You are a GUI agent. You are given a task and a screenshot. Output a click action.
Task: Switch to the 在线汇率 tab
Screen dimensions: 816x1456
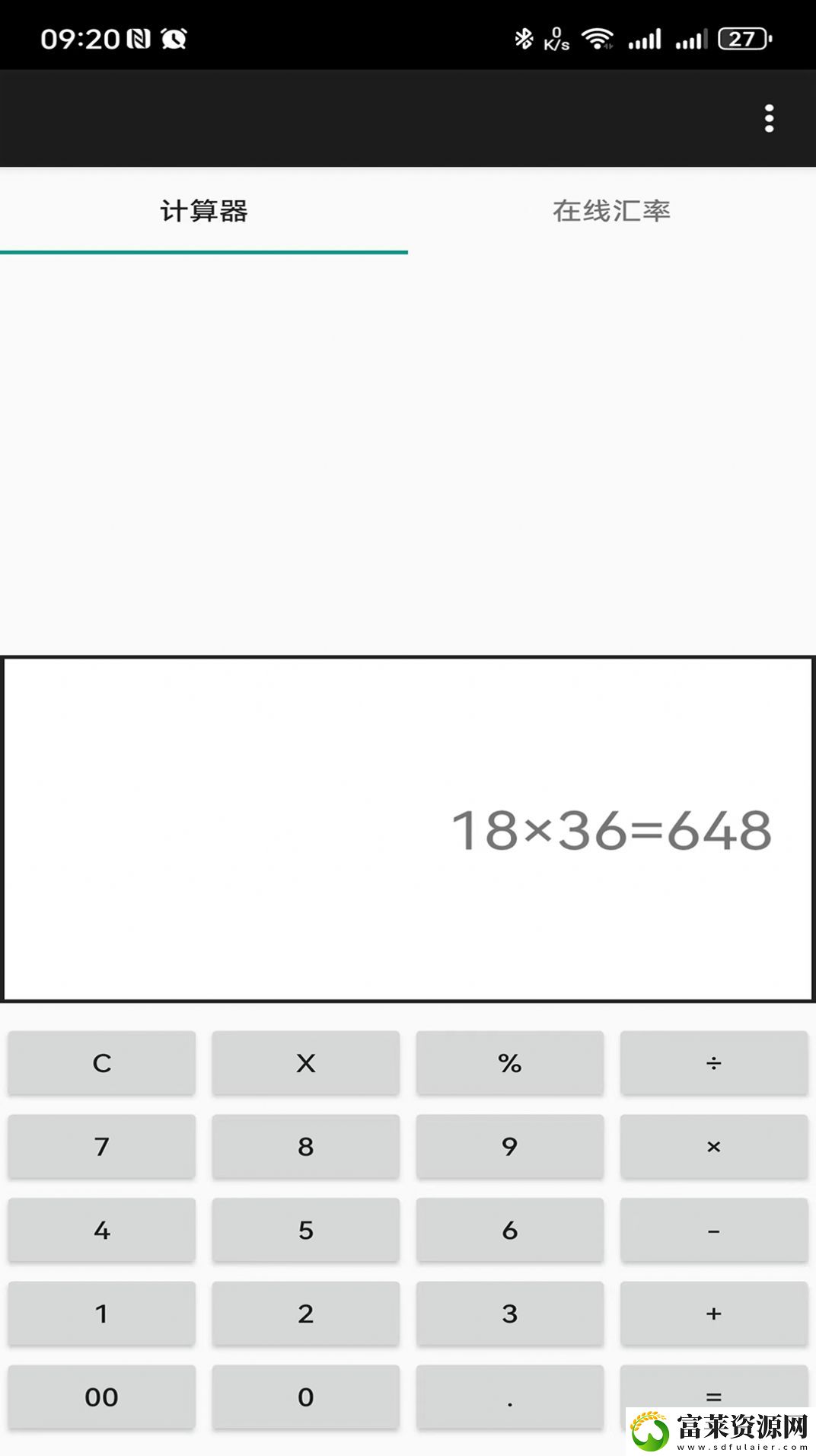[x=612, y=211]
